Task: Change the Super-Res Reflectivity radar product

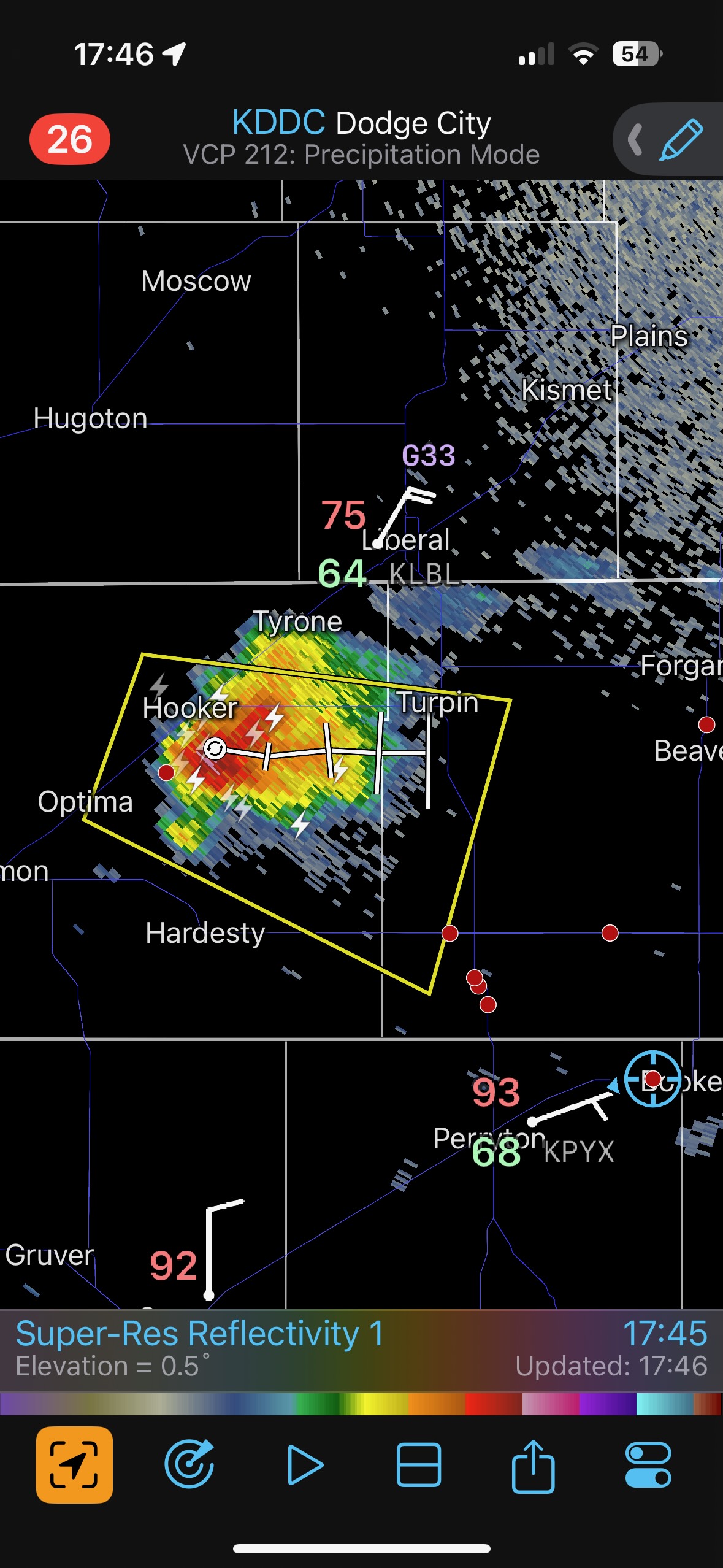Action: tap(200, 1335)
